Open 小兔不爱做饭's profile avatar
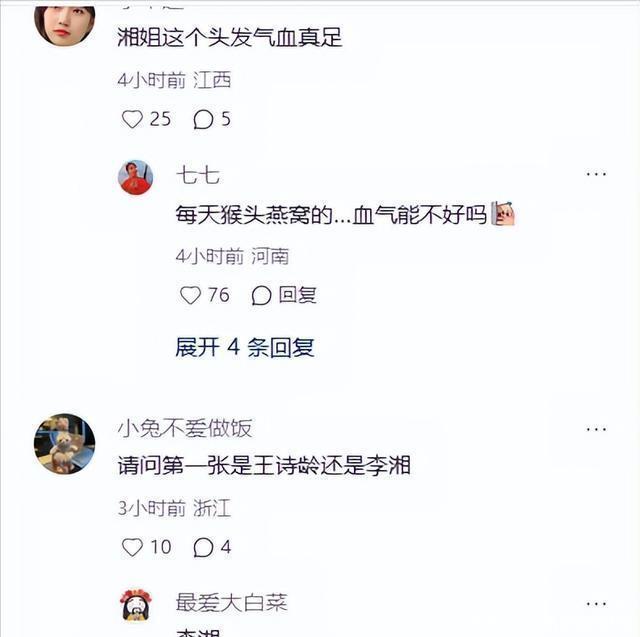 pyautogui.click(x=64, y=443)
